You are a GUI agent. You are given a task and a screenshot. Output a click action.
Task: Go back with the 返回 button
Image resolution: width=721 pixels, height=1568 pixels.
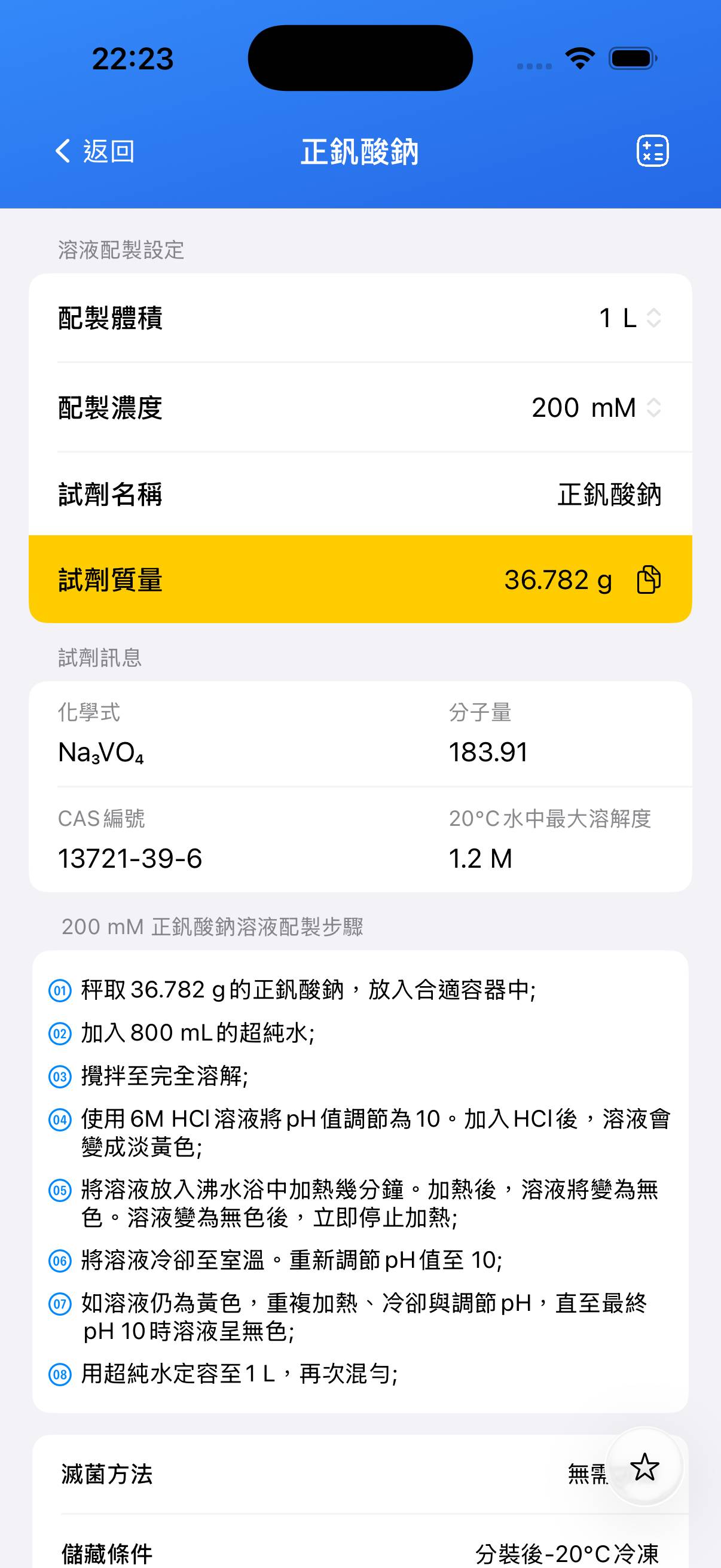tap(95, 151)
